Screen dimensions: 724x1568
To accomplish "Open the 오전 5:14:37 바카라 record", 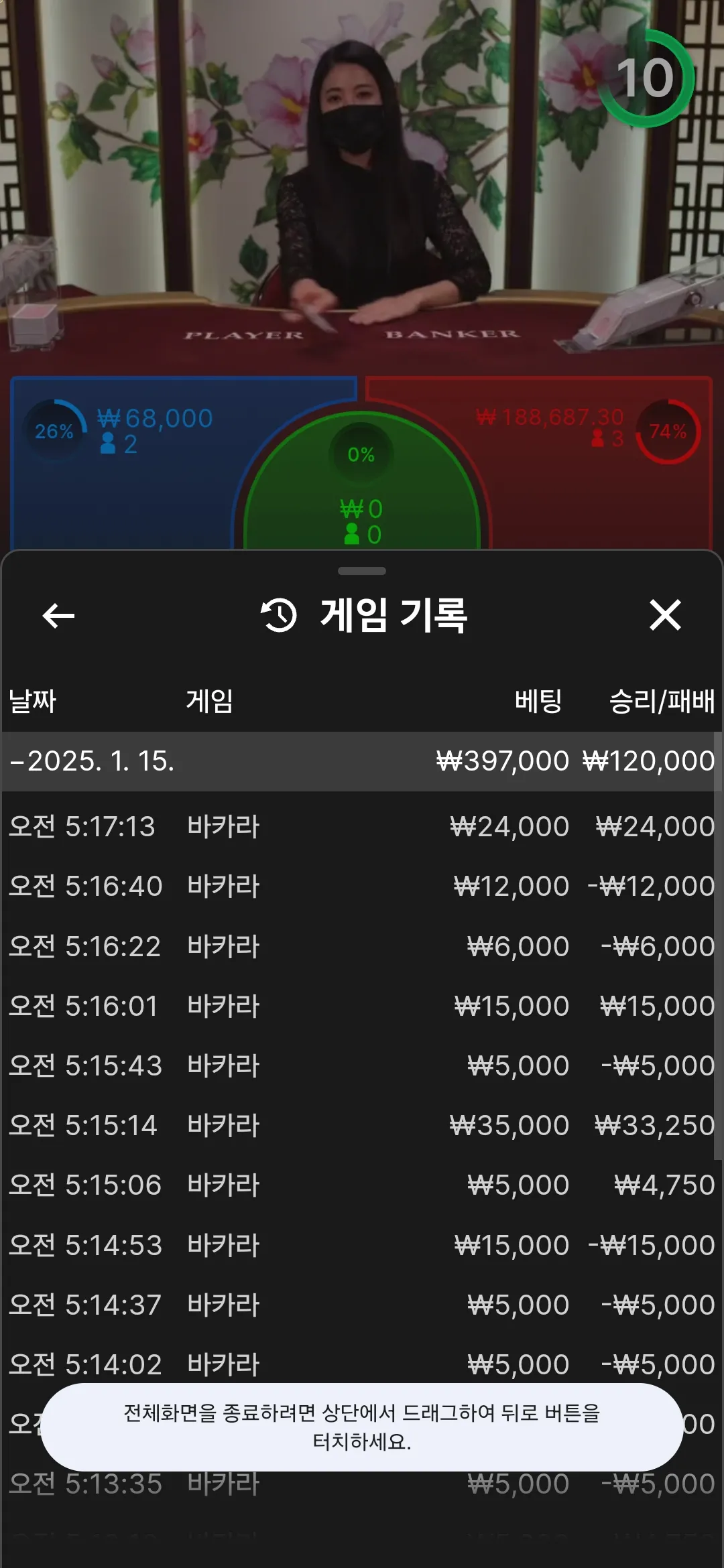I will coord(362,1305).
